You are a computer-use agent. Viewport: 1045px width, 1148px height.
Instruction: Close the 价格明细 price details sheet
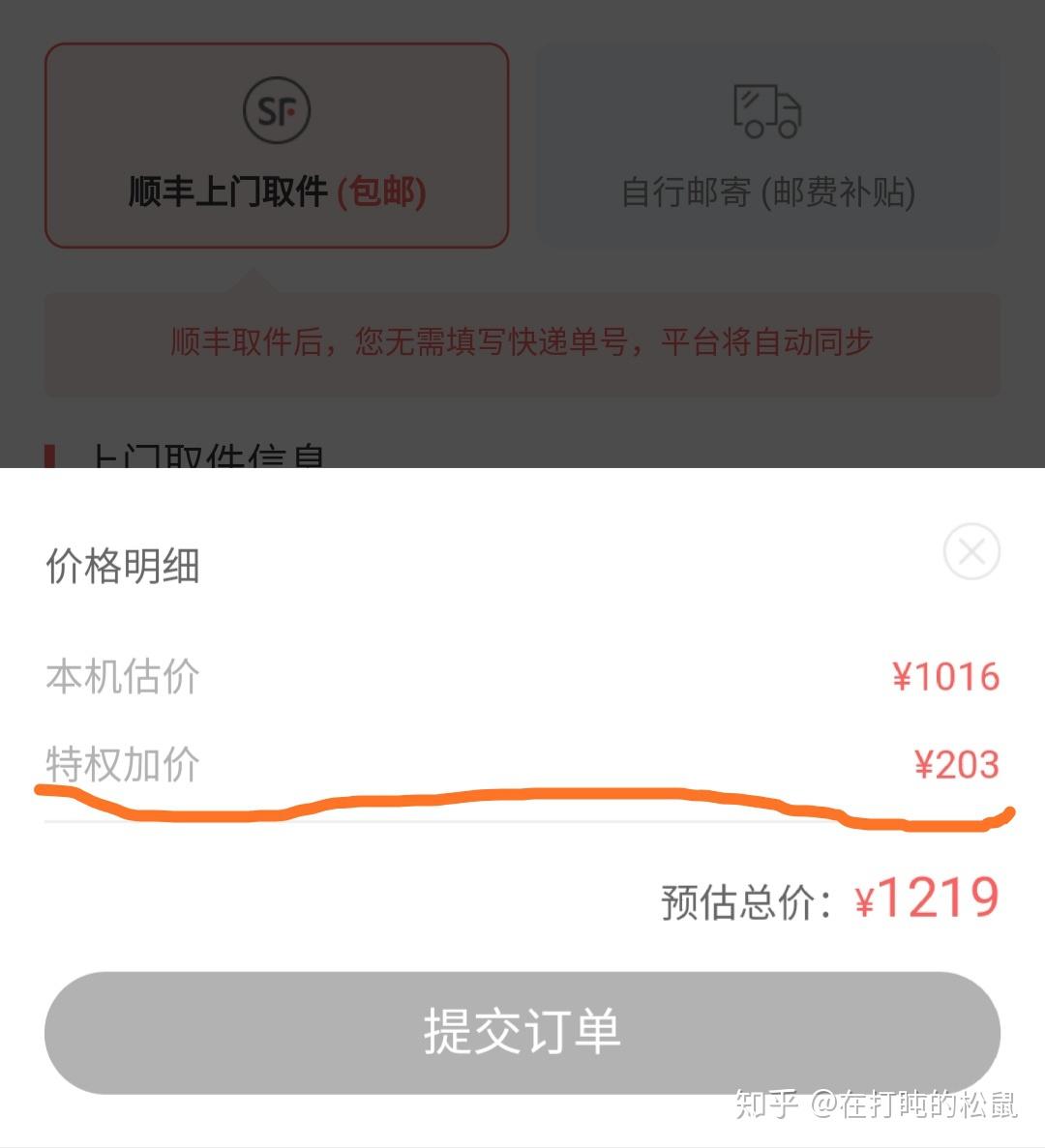tap(971, 552)
